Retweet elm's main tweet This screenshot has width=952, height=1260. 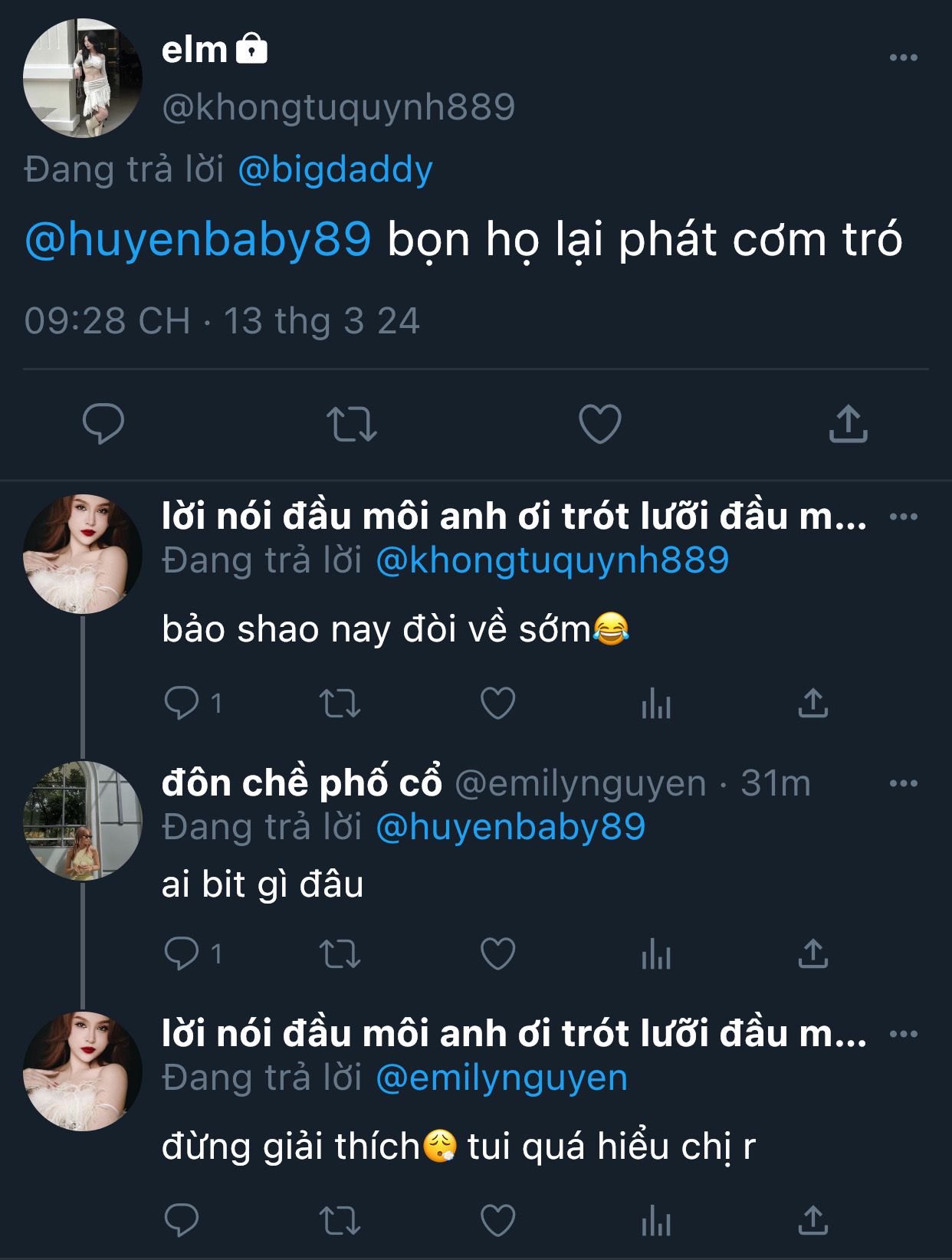pos(352,424)
